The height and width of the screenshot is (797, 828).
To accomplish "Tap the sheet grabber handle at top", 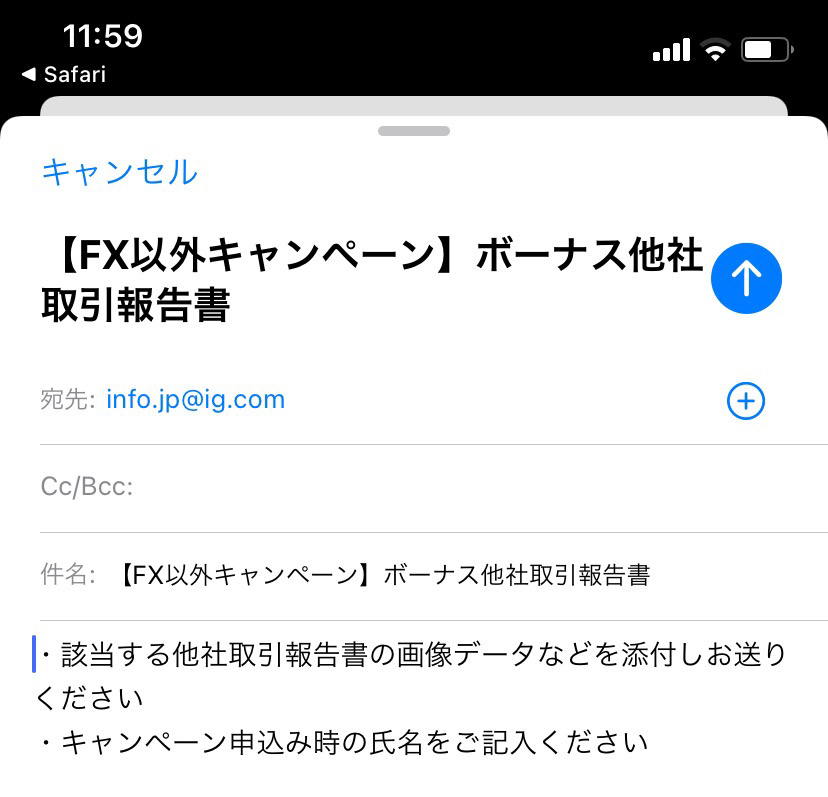I will (x=414, y=131).
